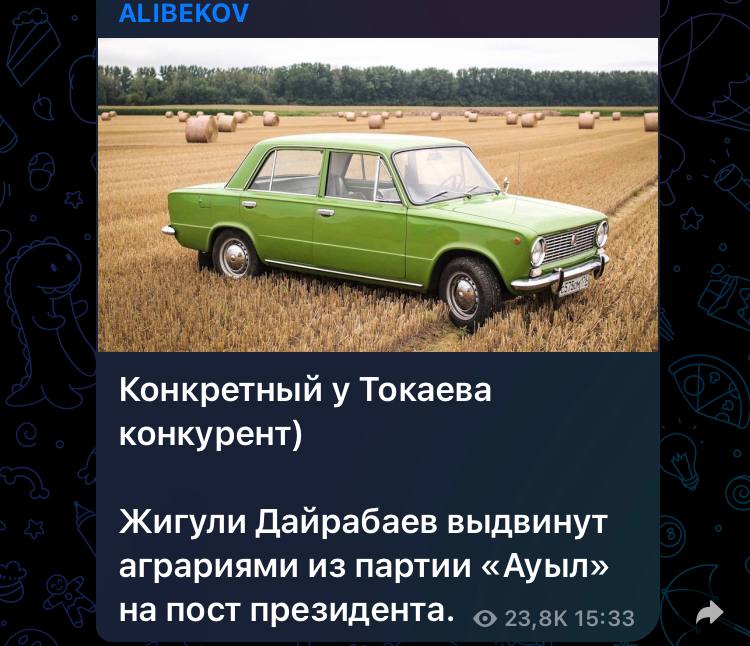Image resolution: width=750 pixels, height=646 pixels.
Task: Forward this post with the share arrow
Action: tap(709, 613)
